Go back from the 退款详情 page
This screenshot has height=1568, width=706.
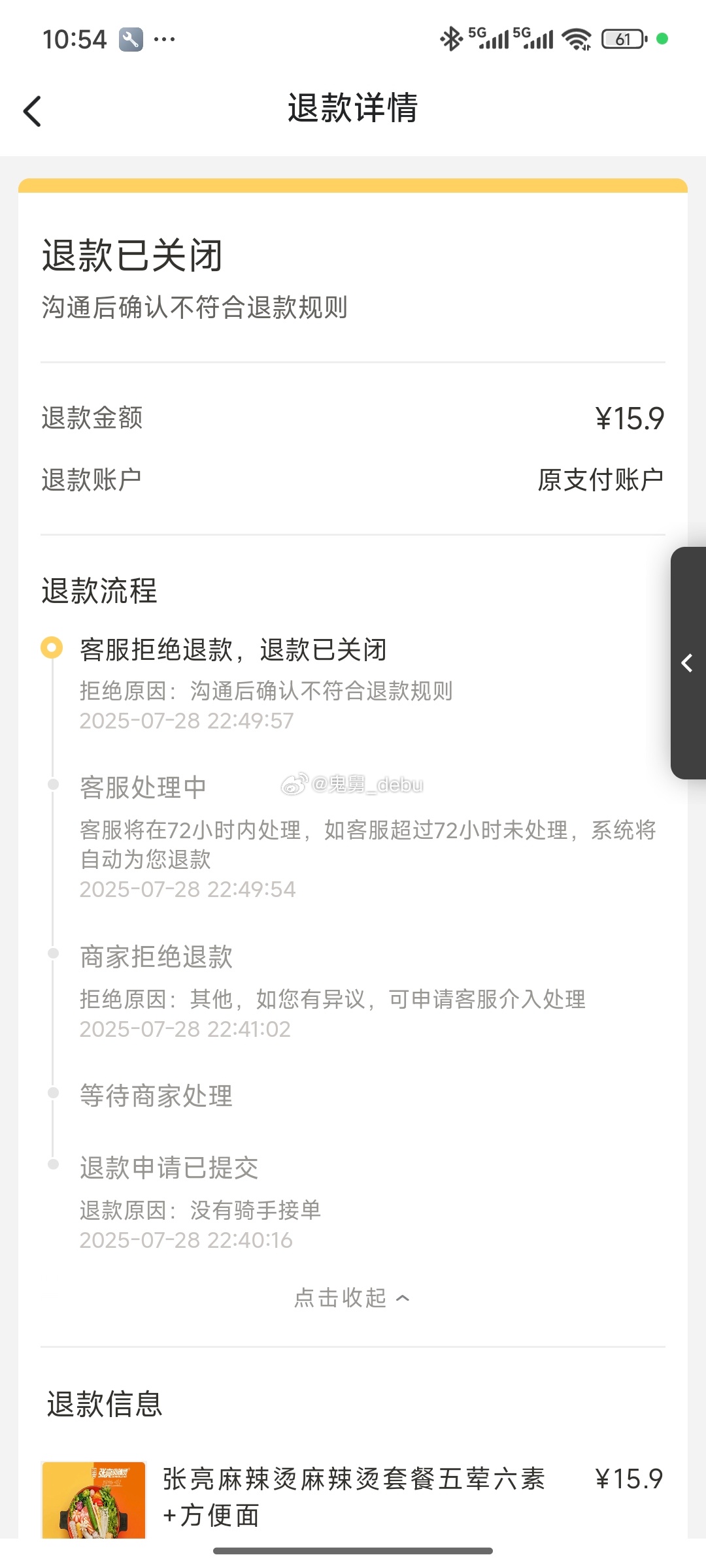tap(32, 110)
